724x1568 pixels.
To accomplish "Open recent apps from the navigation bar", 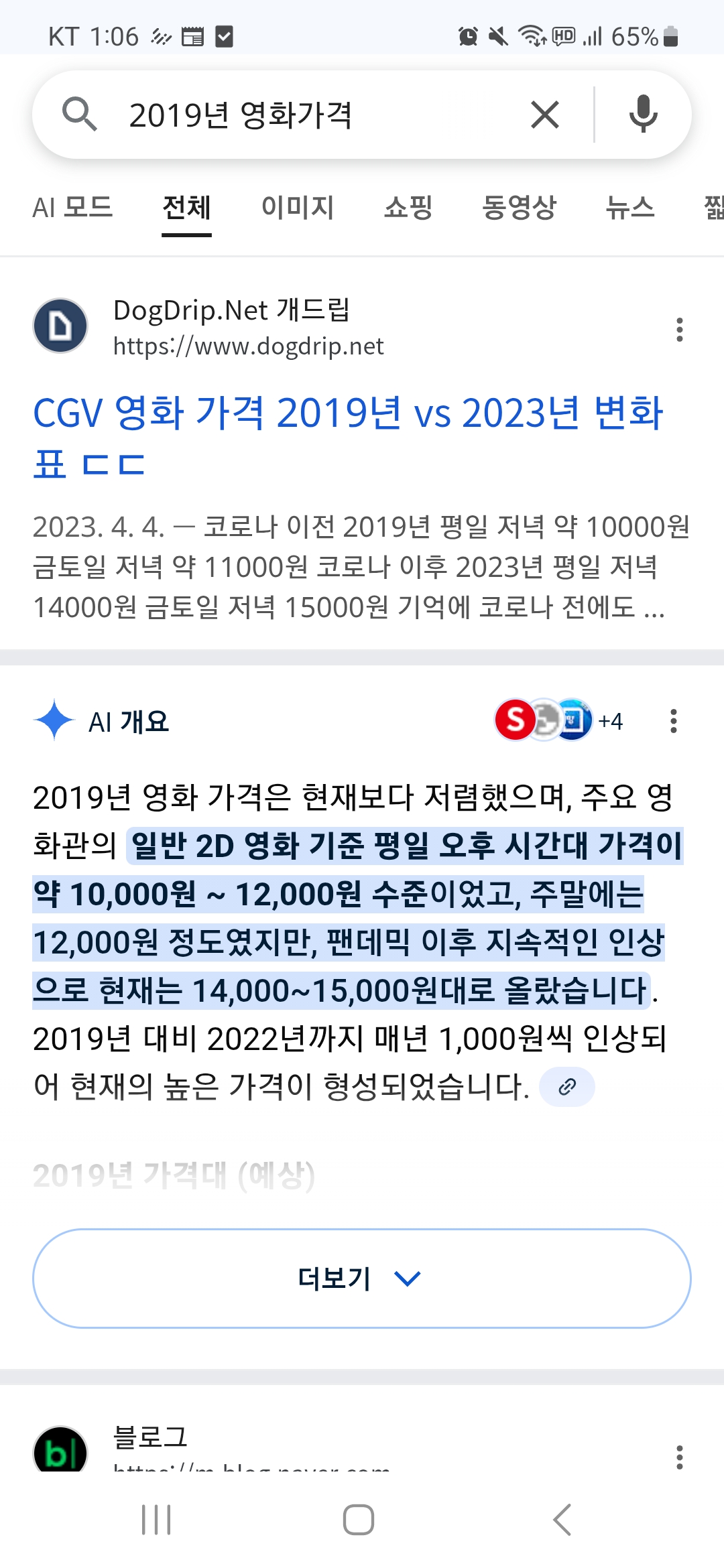I will pyautogui.click(x=156, y=1520).
